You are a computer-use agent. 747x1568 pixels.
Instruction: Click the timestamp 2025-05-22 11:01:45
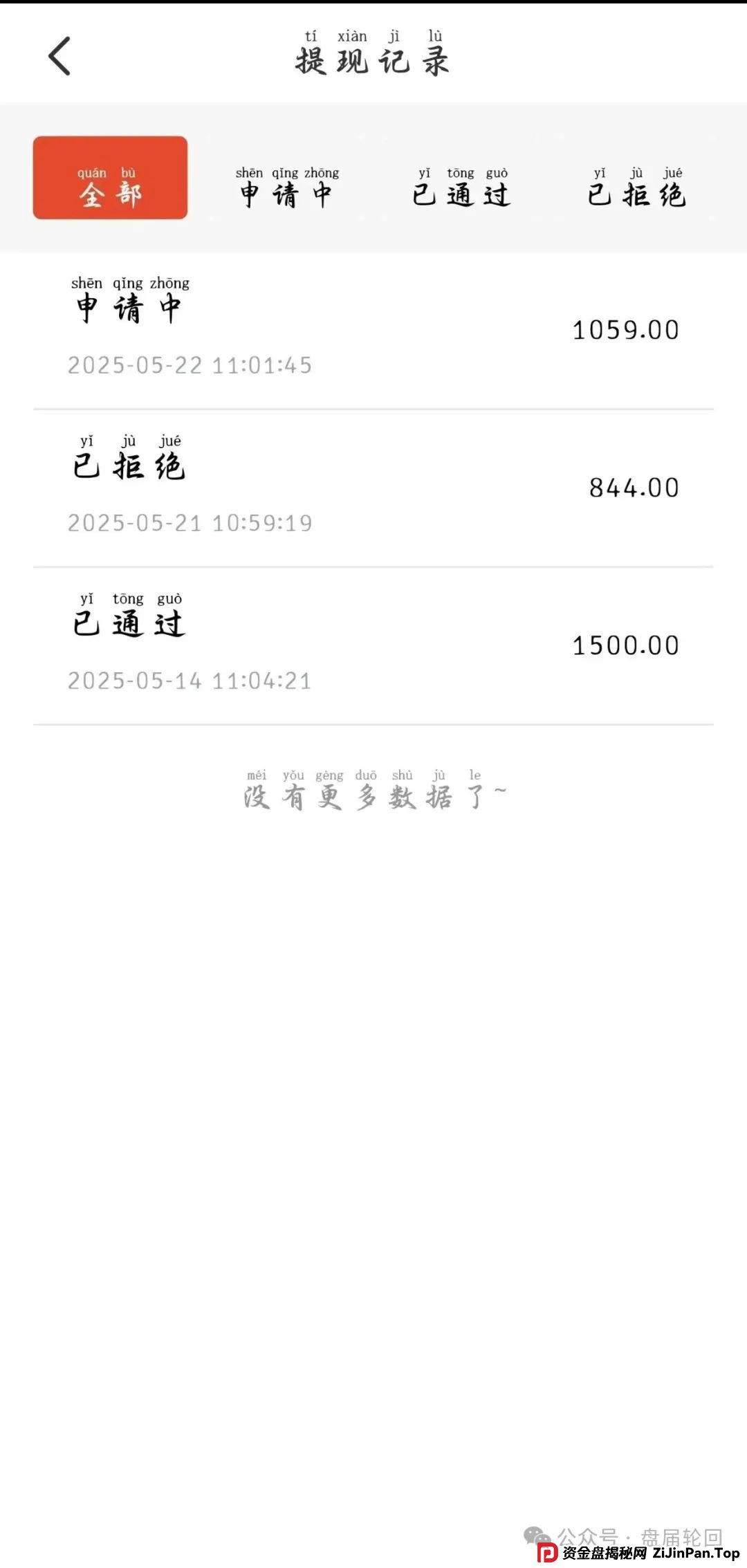[x=190, y=366]
